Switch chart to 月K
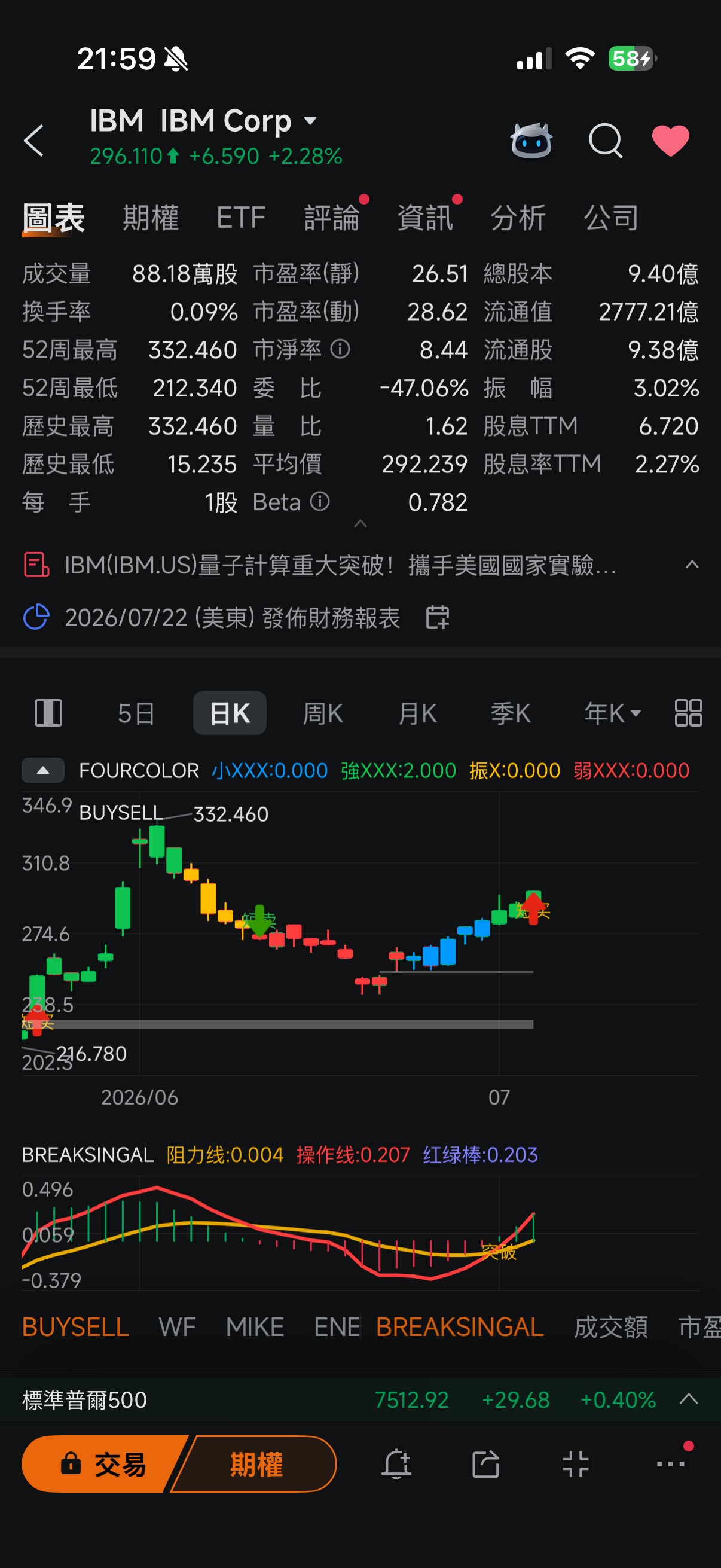The image size is (721, 1568). click(x=417, y=713)
